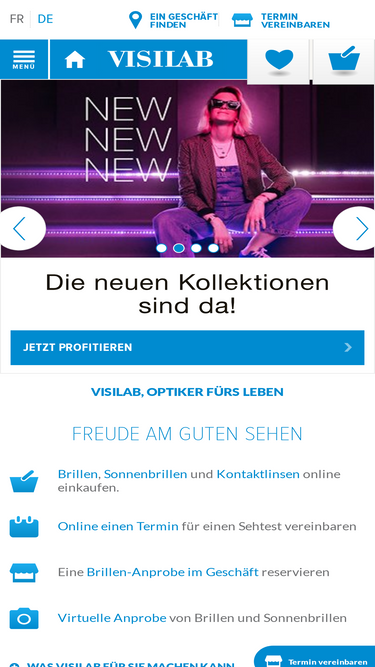Open the Sonnenbrillen link

click(145, 474)
